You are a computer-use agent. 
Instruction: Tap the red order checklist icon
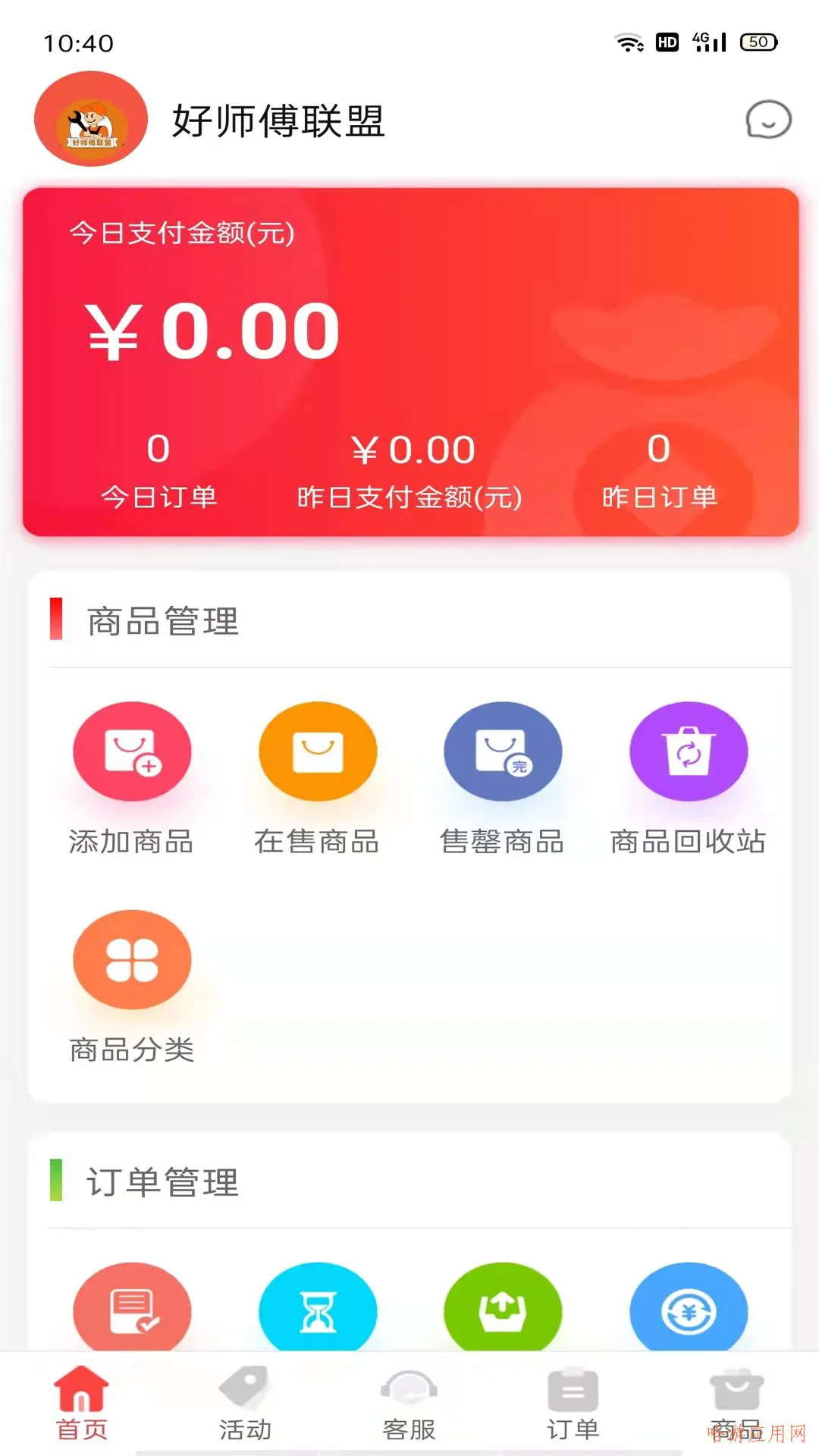pos(132,1307)
